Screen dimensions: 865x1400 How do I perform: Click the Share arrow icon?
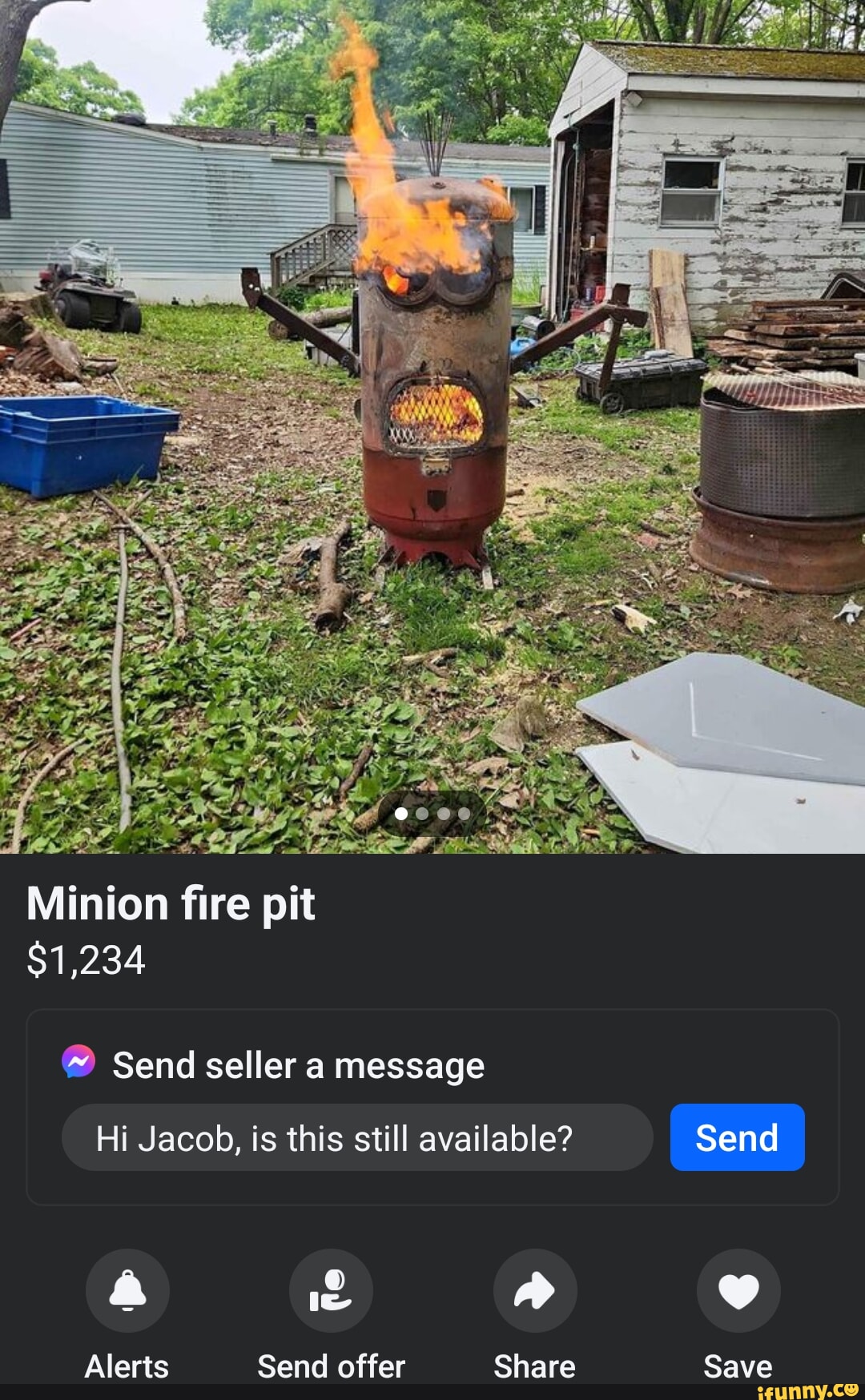pos(535,1291)
